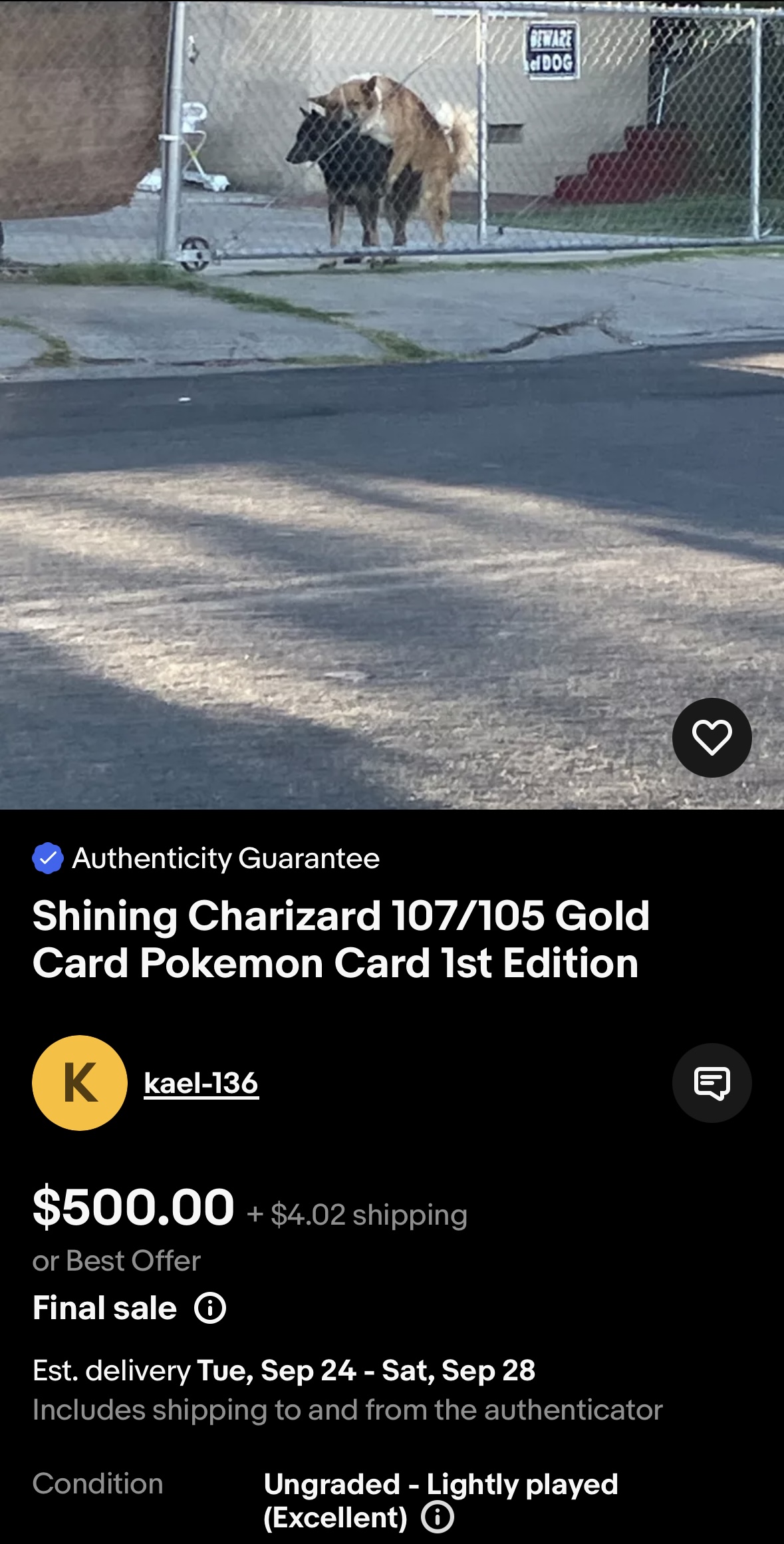View condition details info icon

coord(438,1517)
